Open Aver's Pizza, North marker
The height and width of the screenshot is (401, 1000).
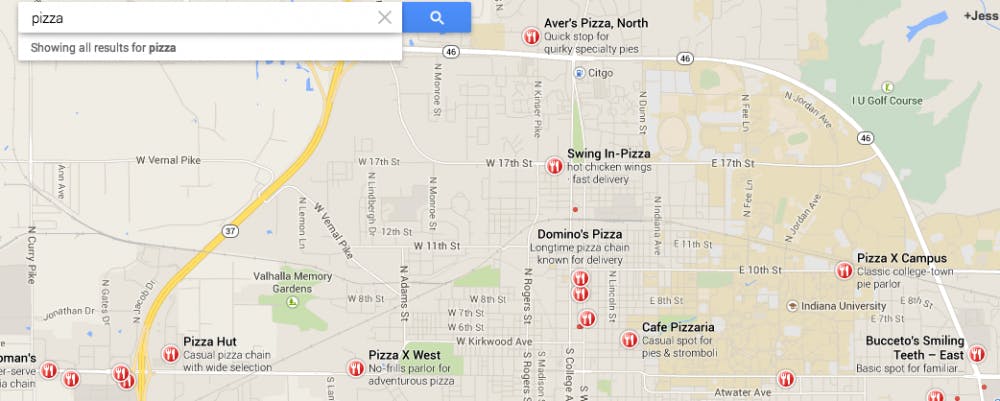point(531,36)
